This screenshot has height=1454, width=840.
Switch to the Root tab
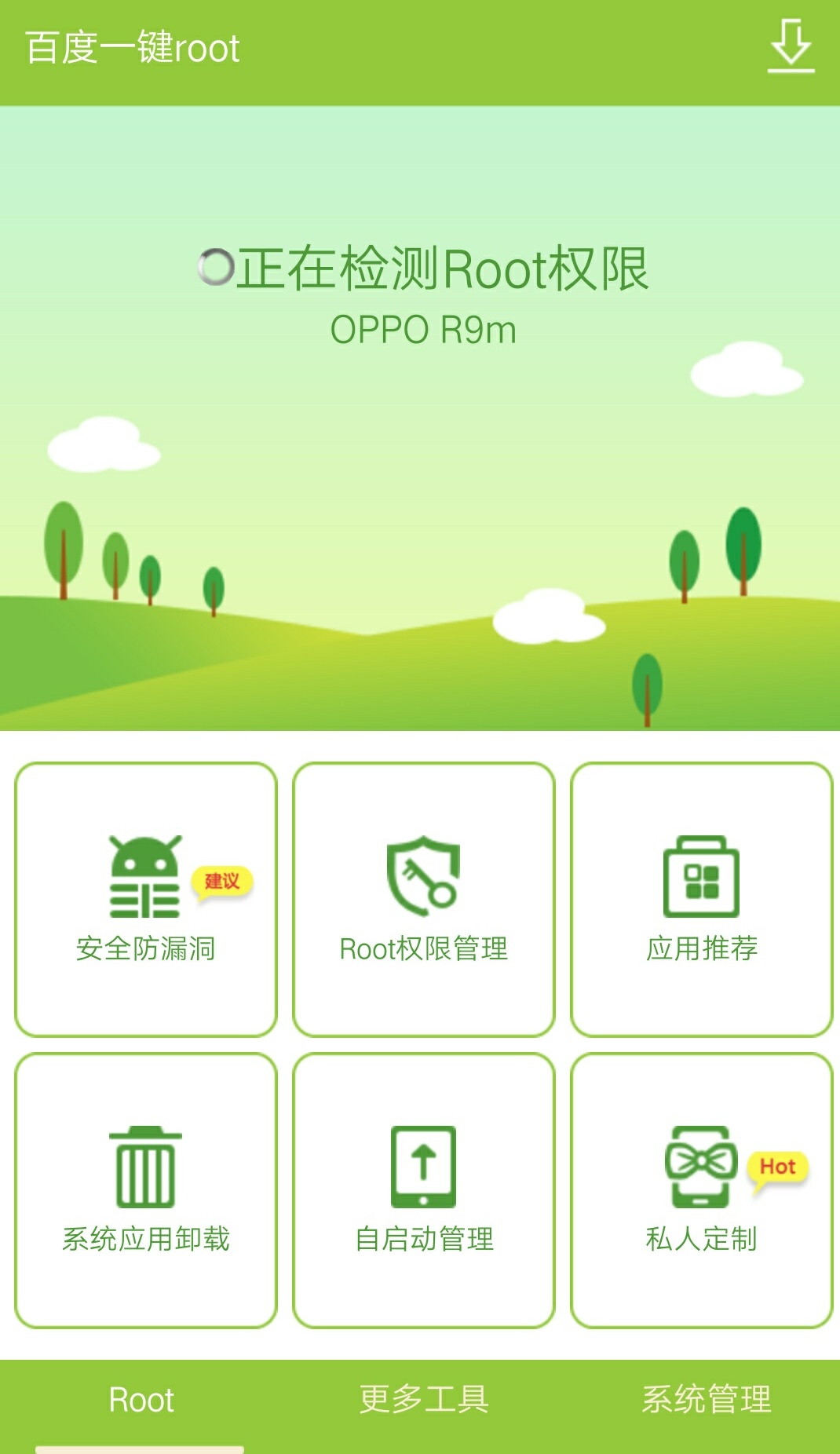coord(141,1400)
